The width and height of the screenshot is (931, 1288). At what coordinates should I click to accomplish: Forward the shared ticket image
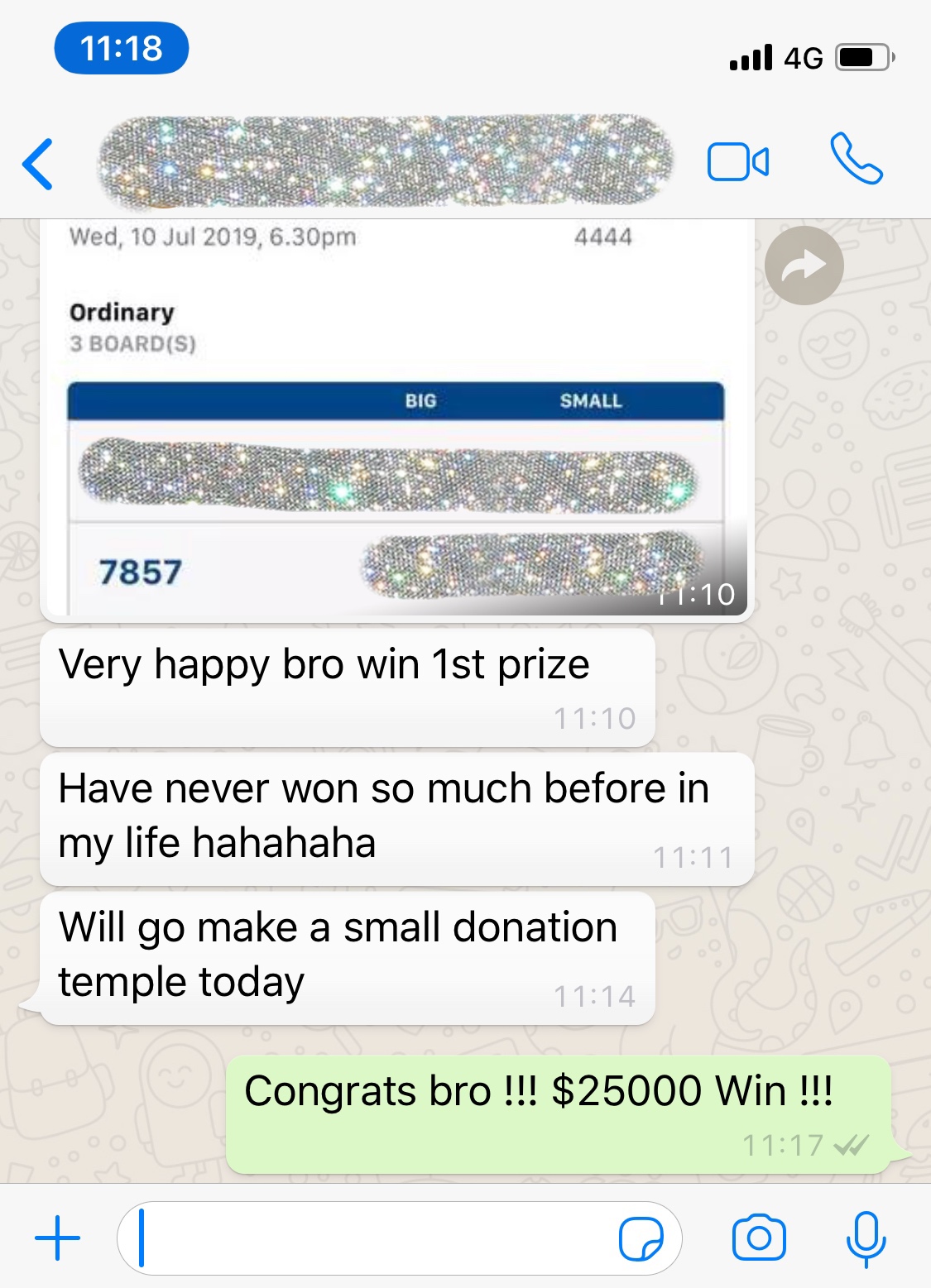[x=804, y=266]
